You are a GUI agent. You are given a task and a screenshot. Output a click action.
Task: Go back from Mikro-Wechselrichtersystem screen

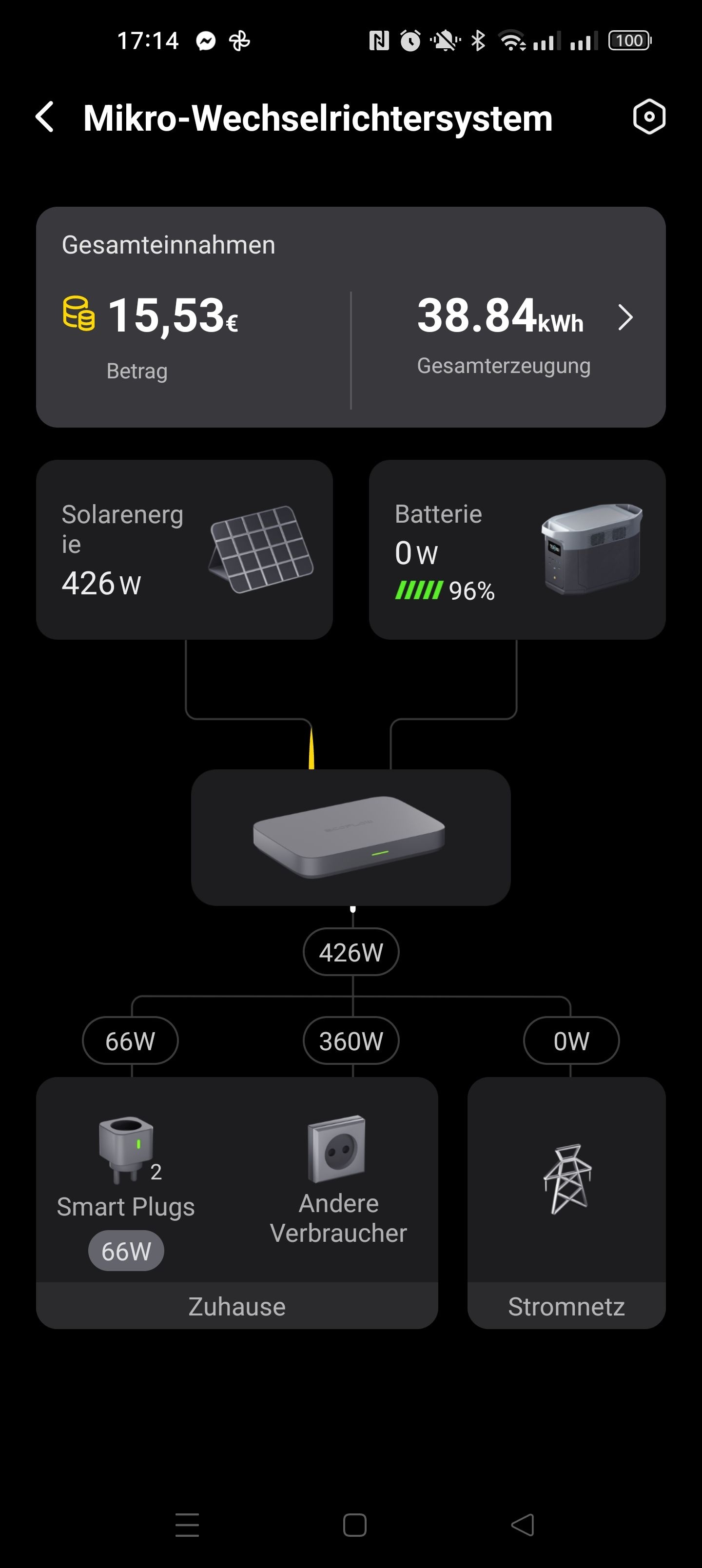click(46, 117)
